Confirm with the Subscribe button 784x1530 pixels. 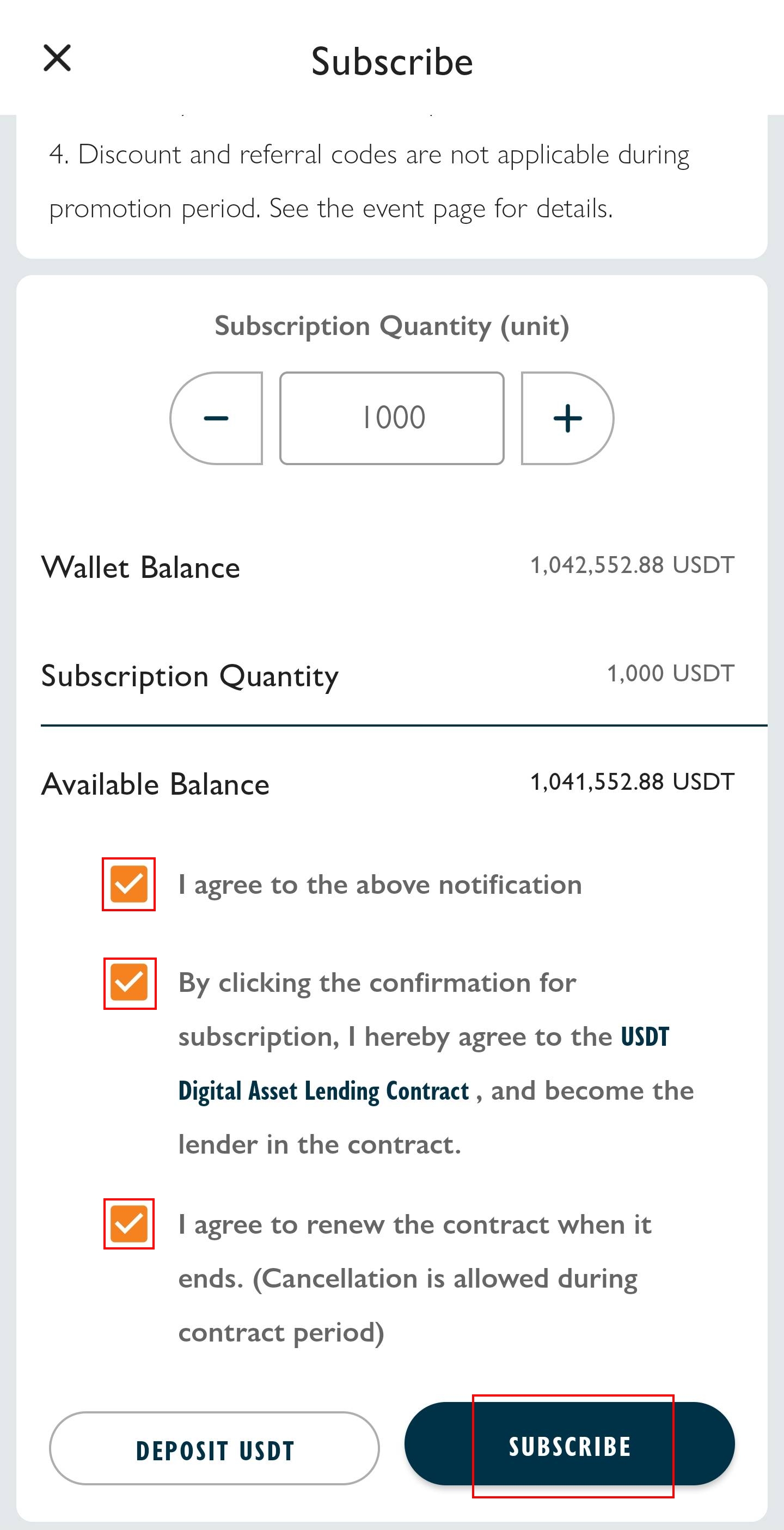569,1444
